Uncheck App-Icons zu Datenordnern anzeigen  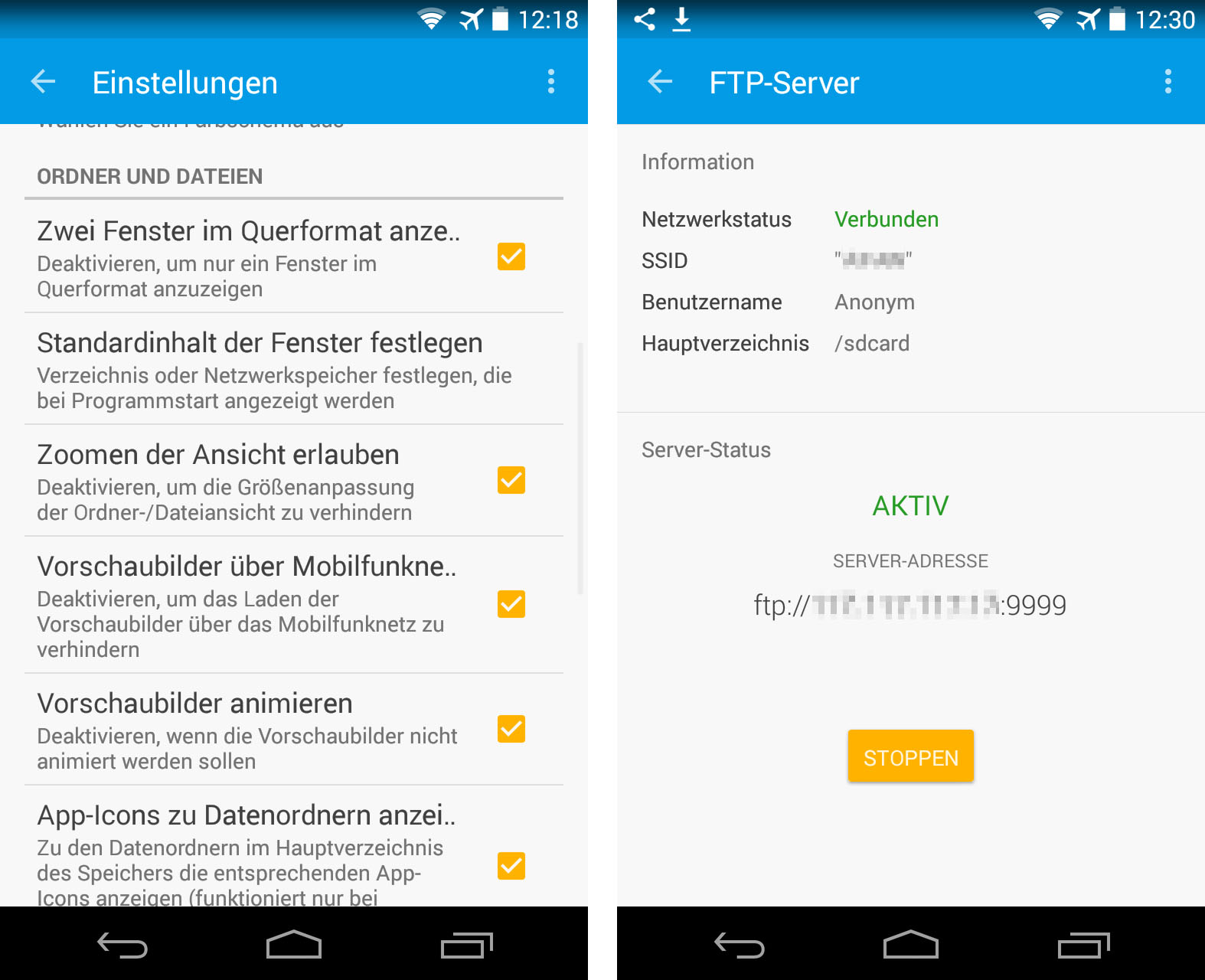(x=511, y=866)
